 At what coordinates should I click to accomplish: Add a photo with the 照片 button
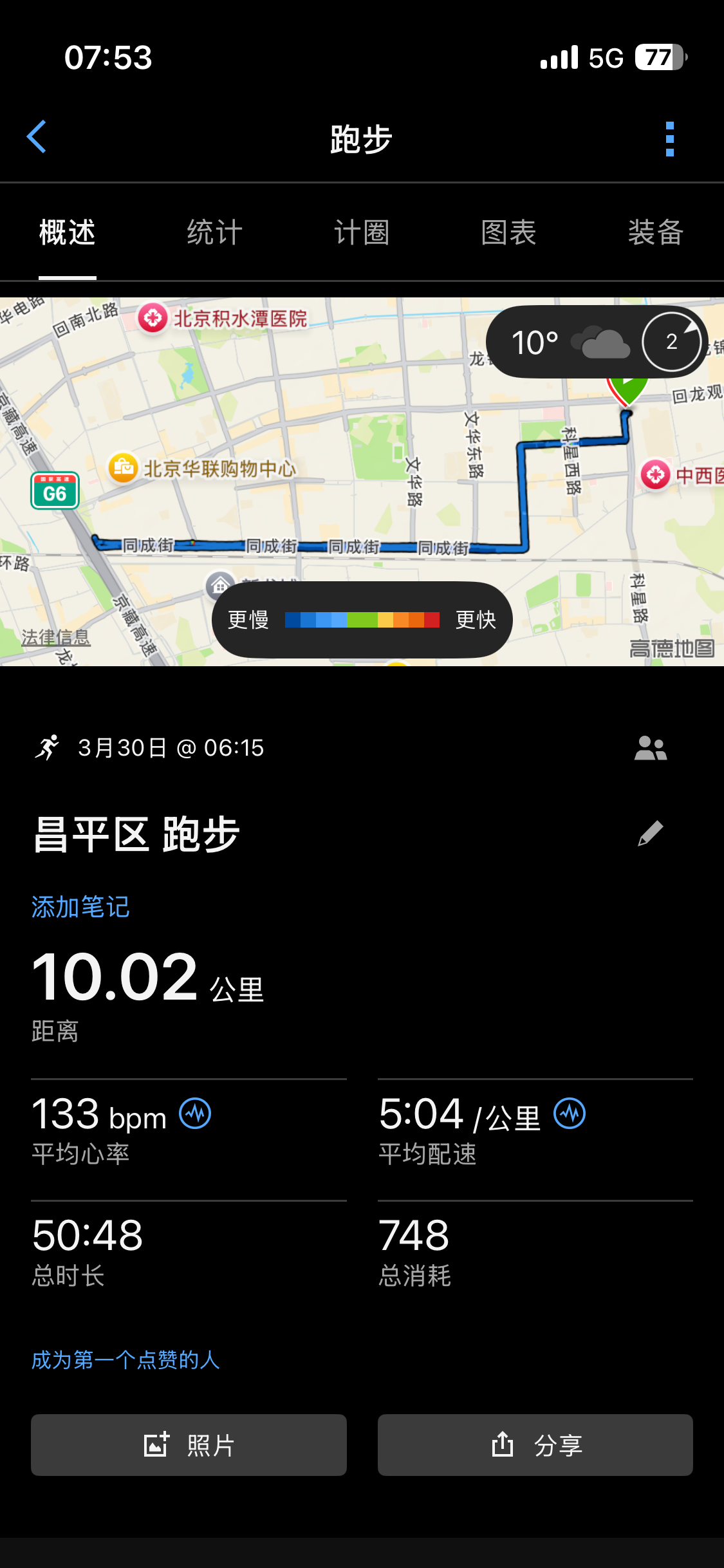pyautogui.click(x=189, y=1445)
